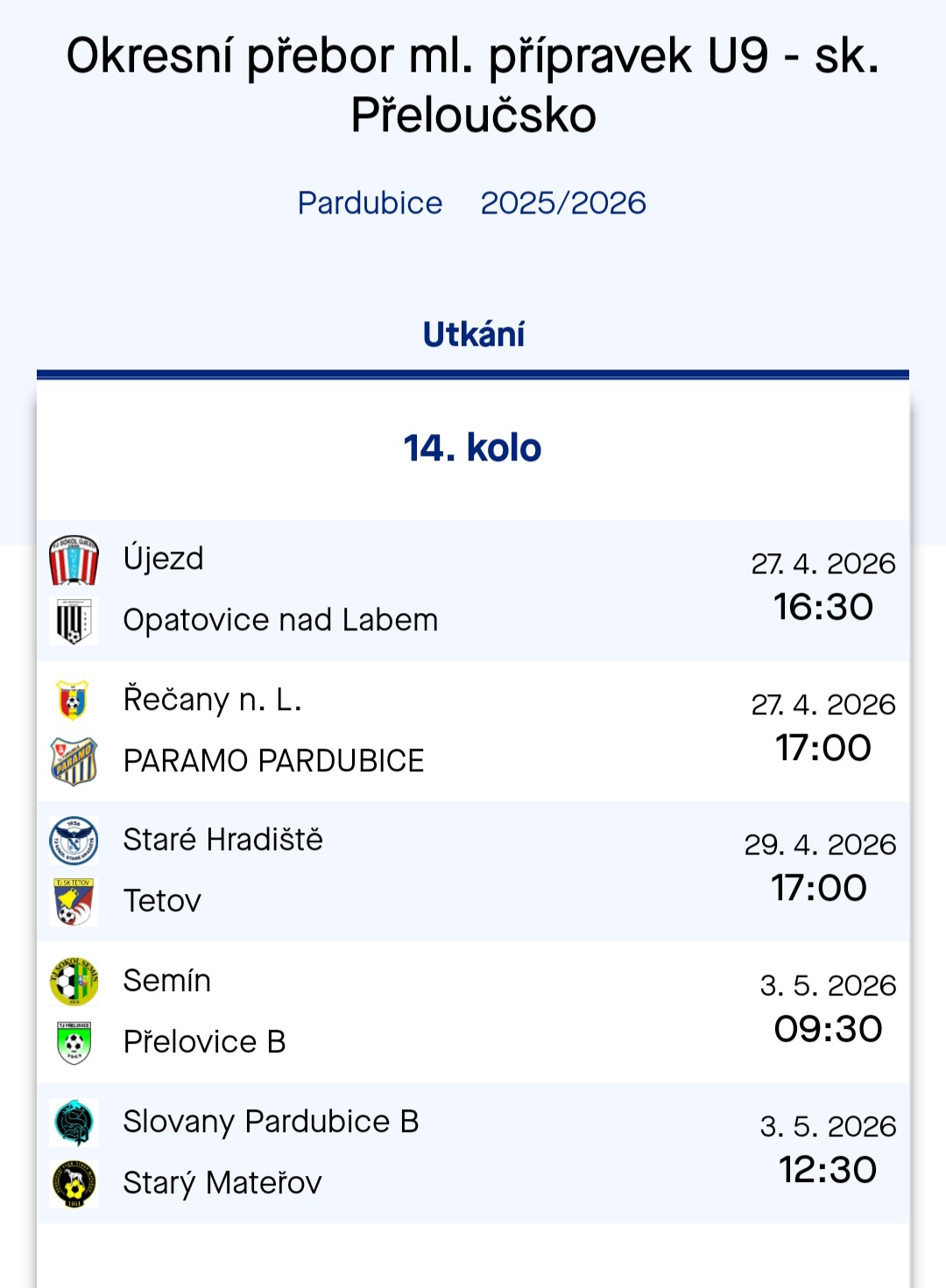Select the competition title heading
The image size is (946, 1288).
point(473,83)
